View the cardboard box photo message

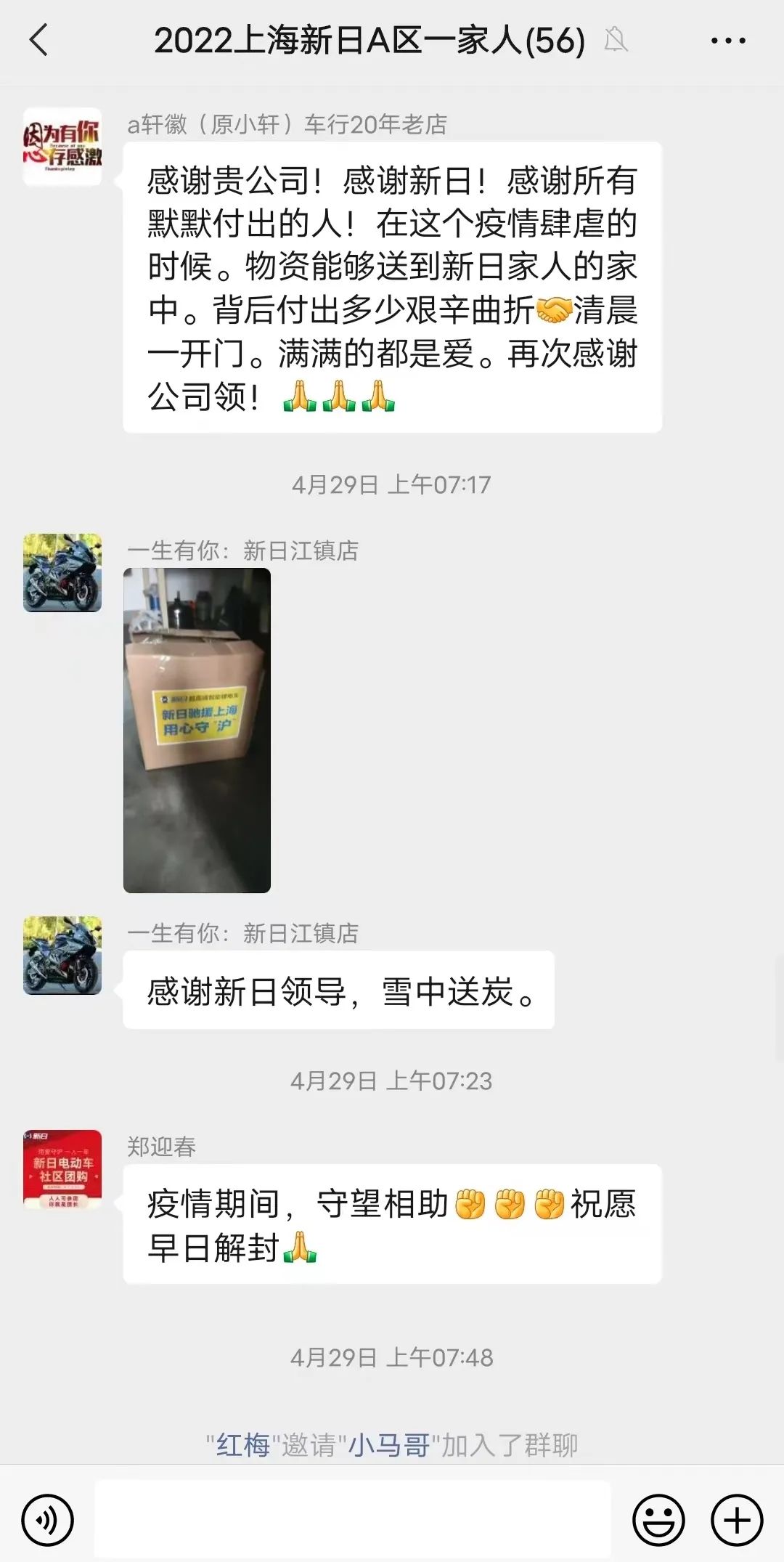pyautogui.click(x=197, y=730)
